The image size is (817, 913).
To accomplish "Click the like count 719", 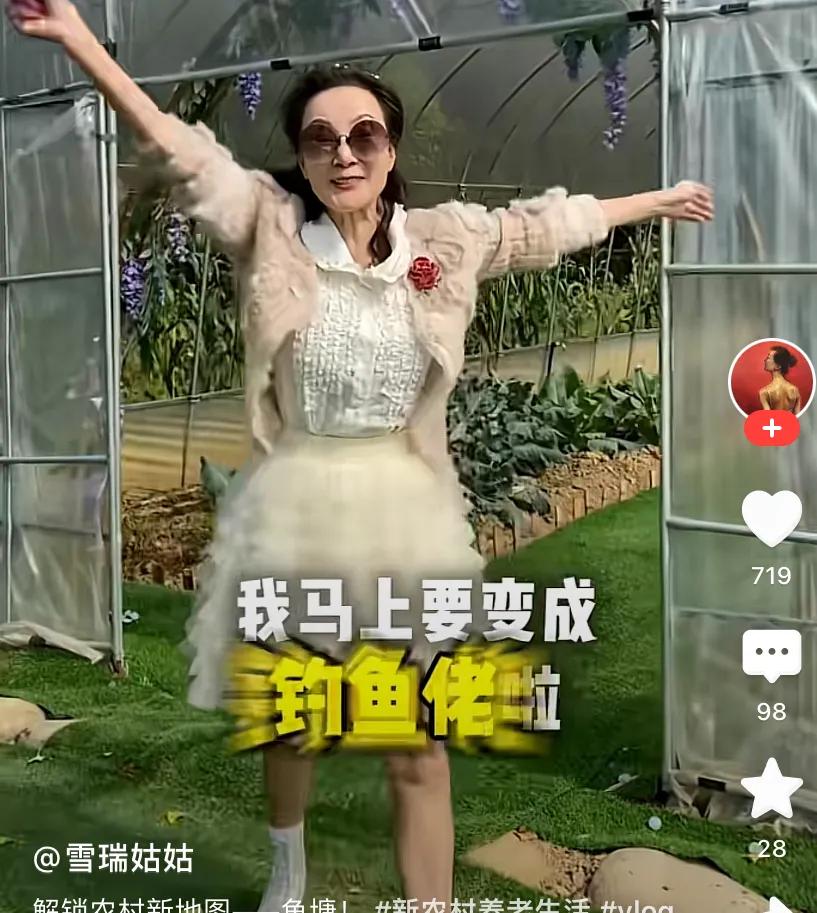I will pos(771,575).
